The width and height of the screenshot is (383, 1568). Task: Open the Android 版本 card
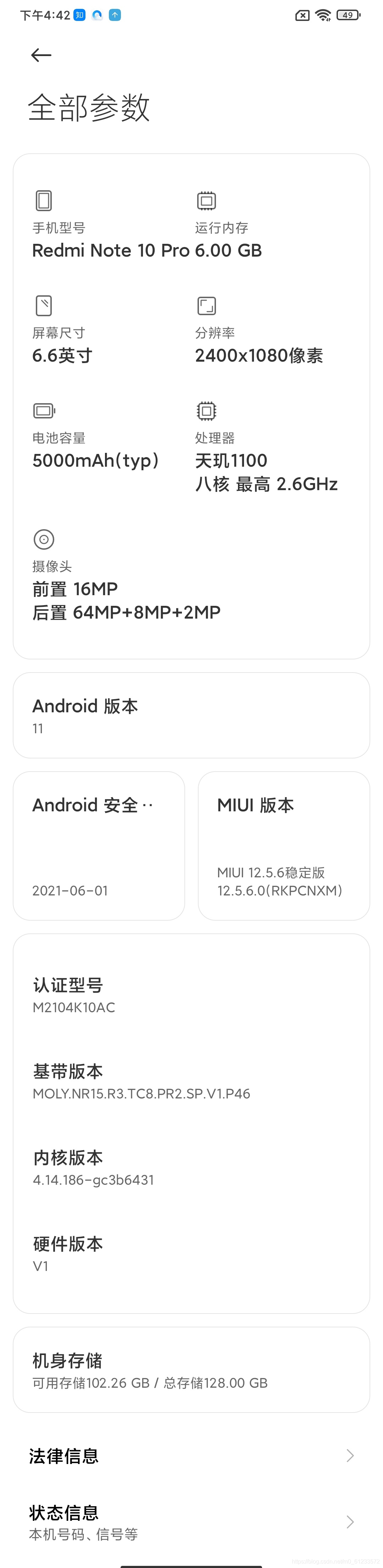click(x=191, y=715)
